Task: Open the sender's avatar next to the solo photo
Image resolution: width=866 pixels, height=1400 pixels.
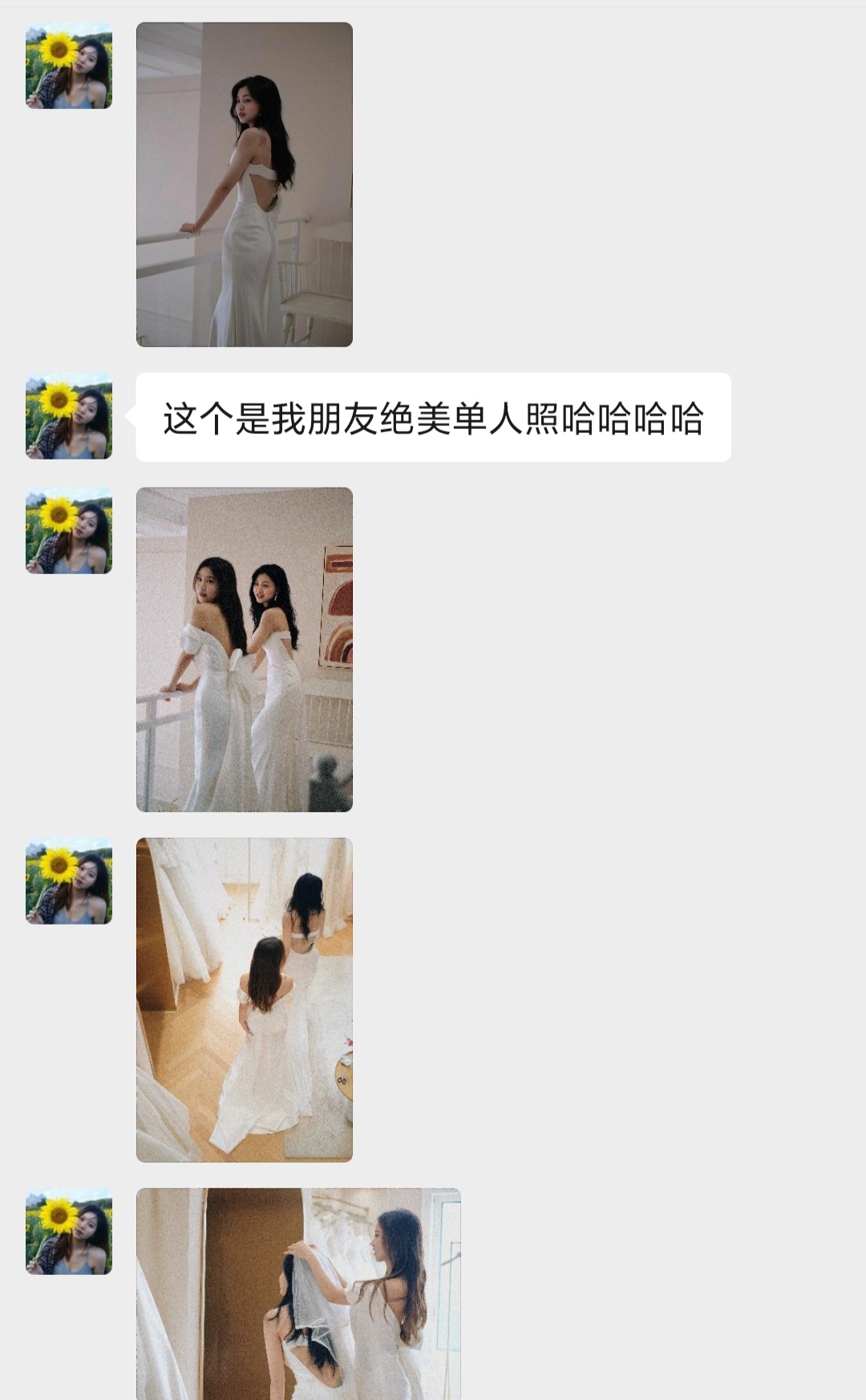Action: coord(69,66)
